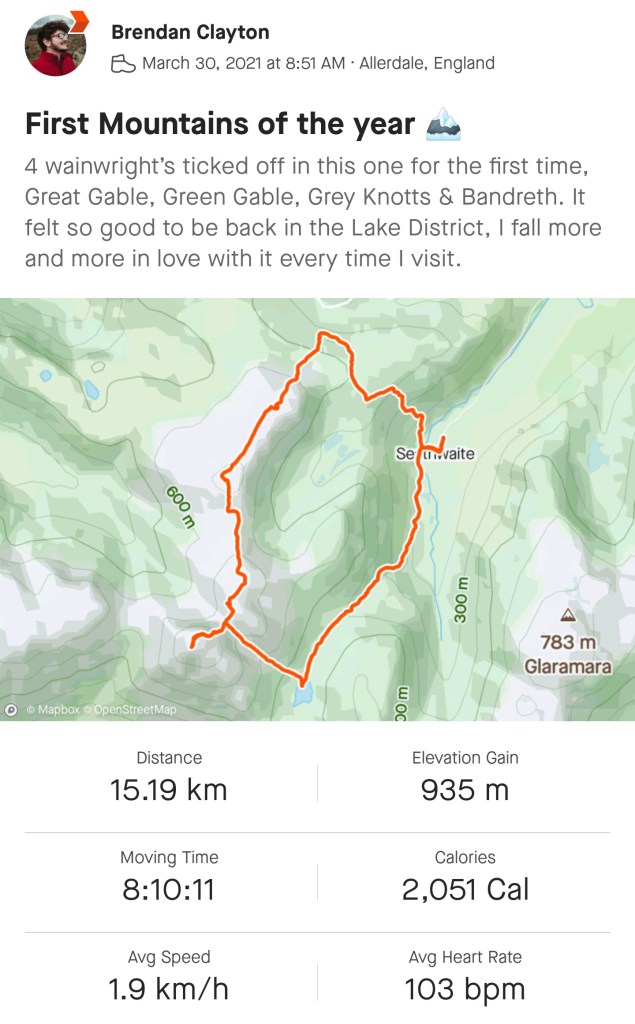The width and height of the screenshot is (635, 1024).
Task: Open Brendan Clayton's profile picture
Action: click(56, 46)
